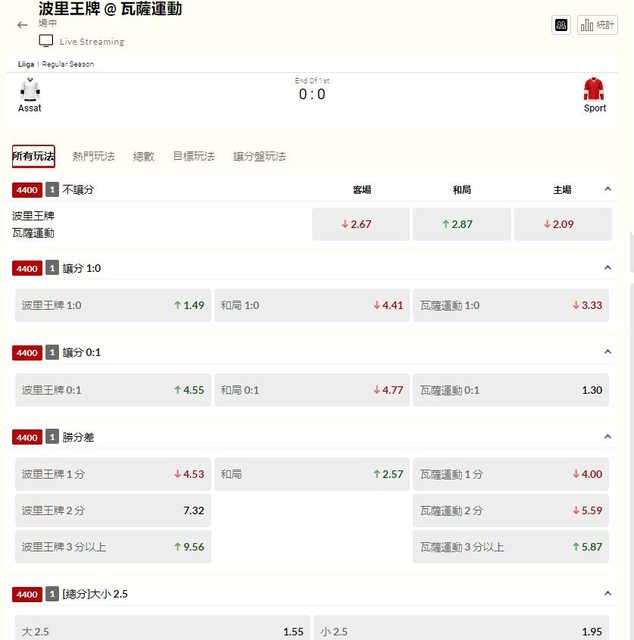
Task: Open Live Streaming
Action: click(x=82, y=42)
